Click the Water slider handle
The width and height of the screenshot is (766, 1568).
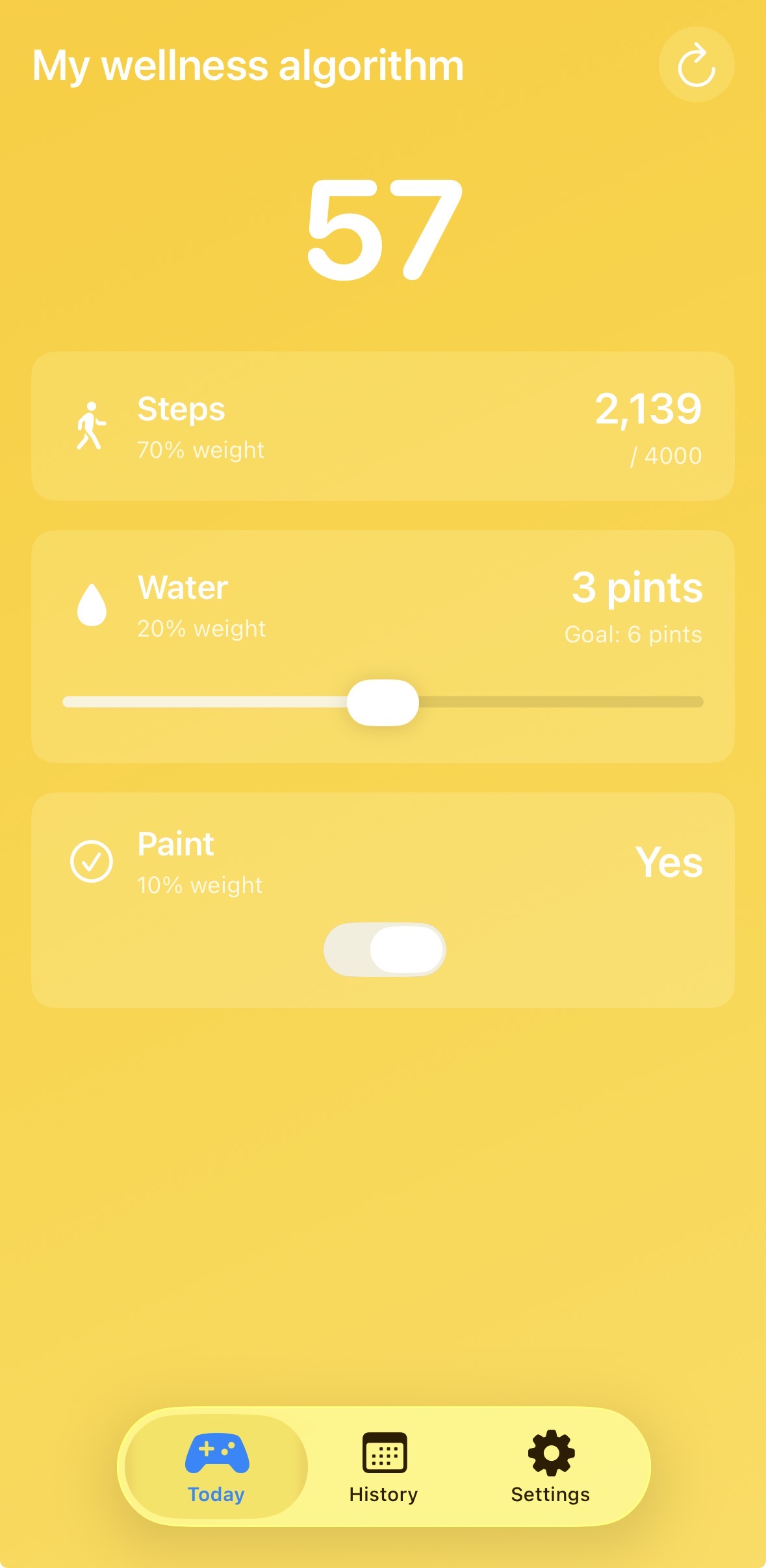click(x=383, y=701)
